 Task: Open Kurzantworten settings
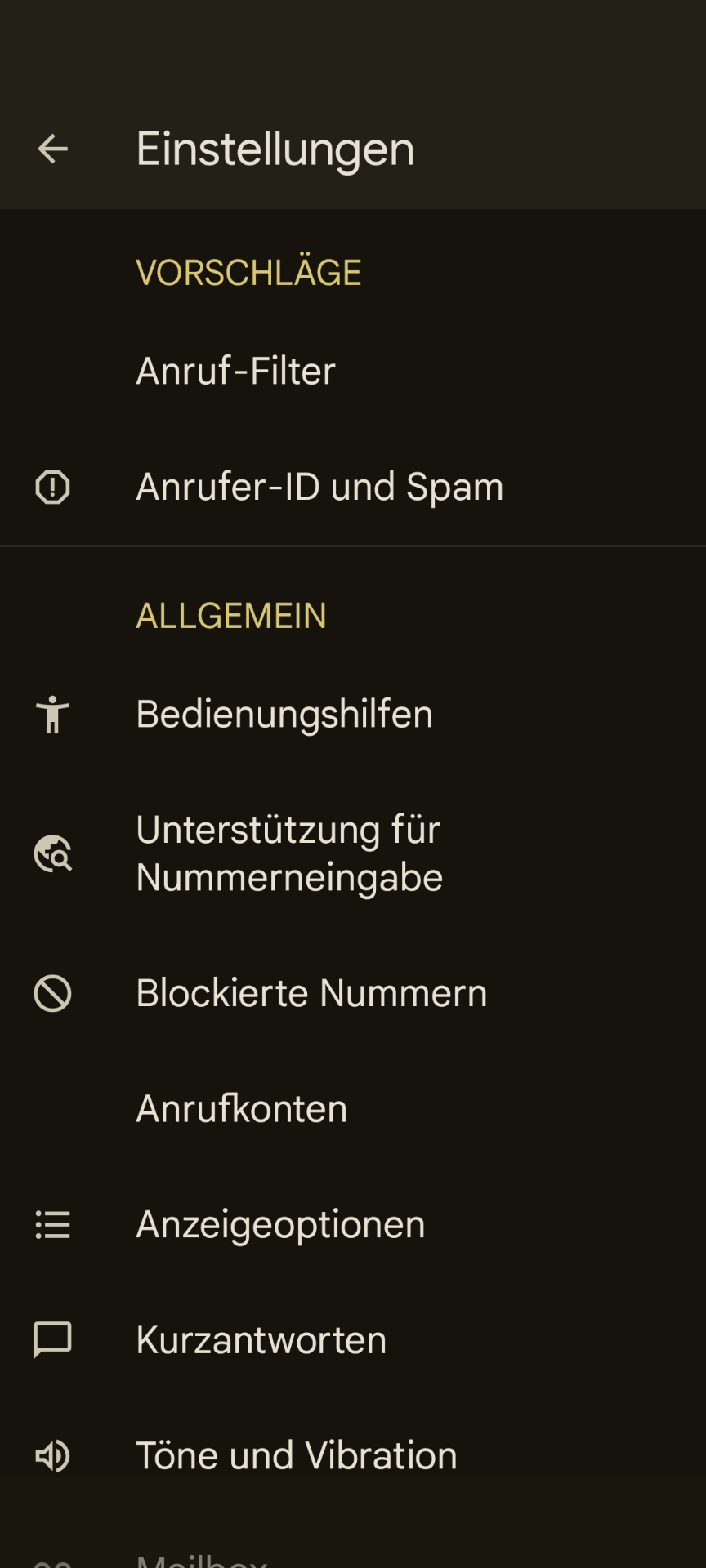click(x=261, y=1341)
